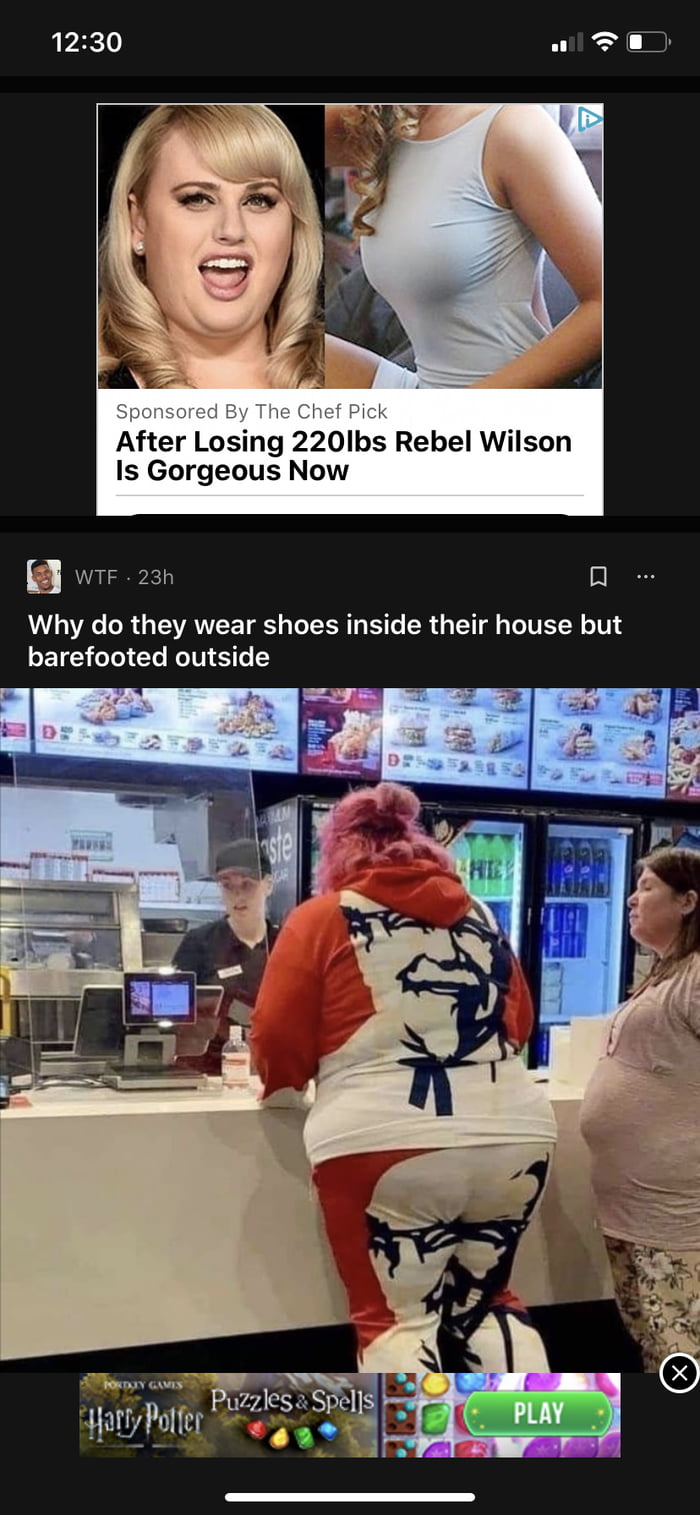The width and height of the screenshot is (700, 1515).
Task: Open the poster's profile avatar
Action: [43, 576]
